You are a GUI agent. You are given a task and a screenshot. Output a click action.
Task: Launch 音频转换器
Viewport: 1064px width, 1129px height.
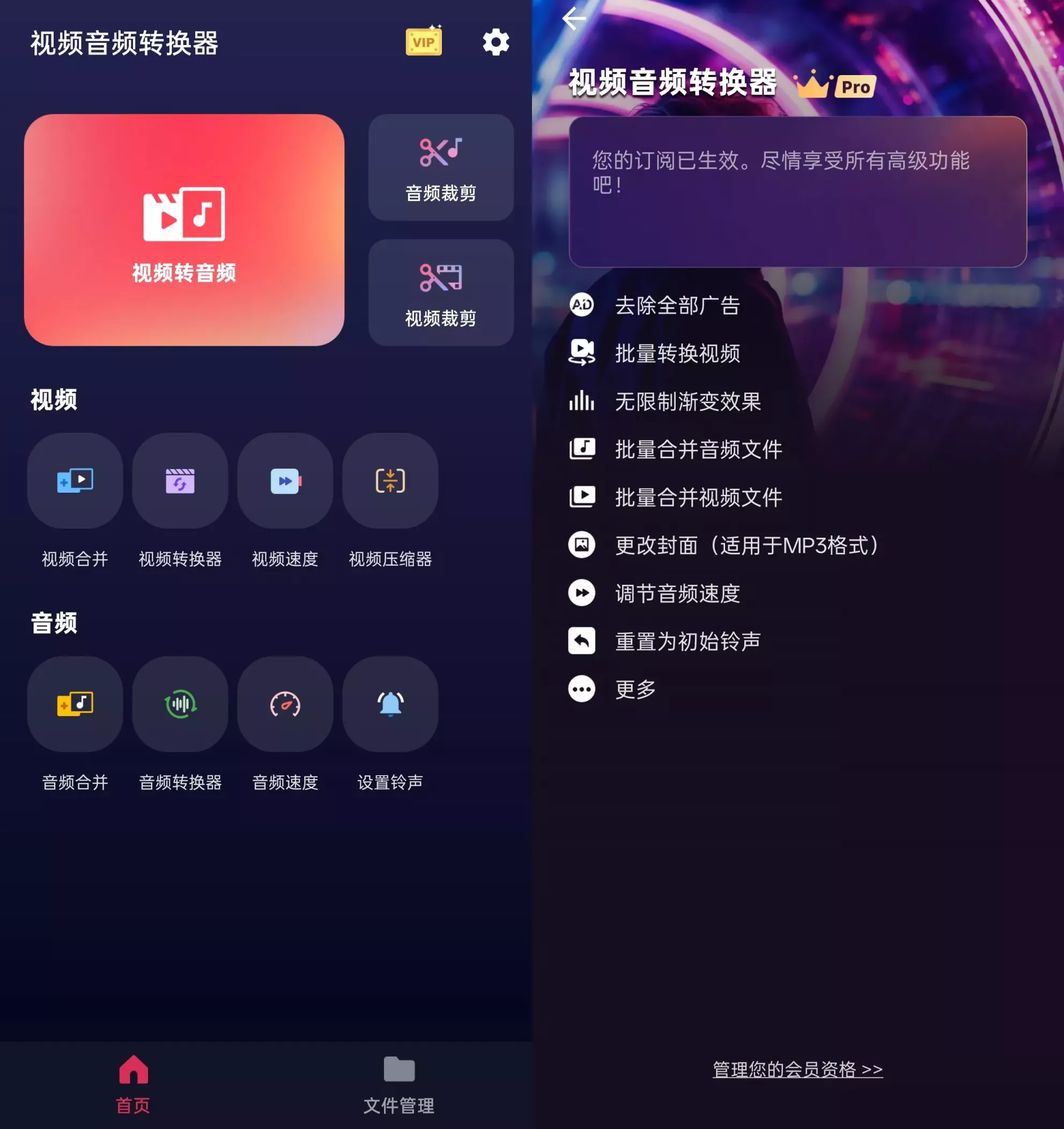pyautogui.click(x=180, y=704)
